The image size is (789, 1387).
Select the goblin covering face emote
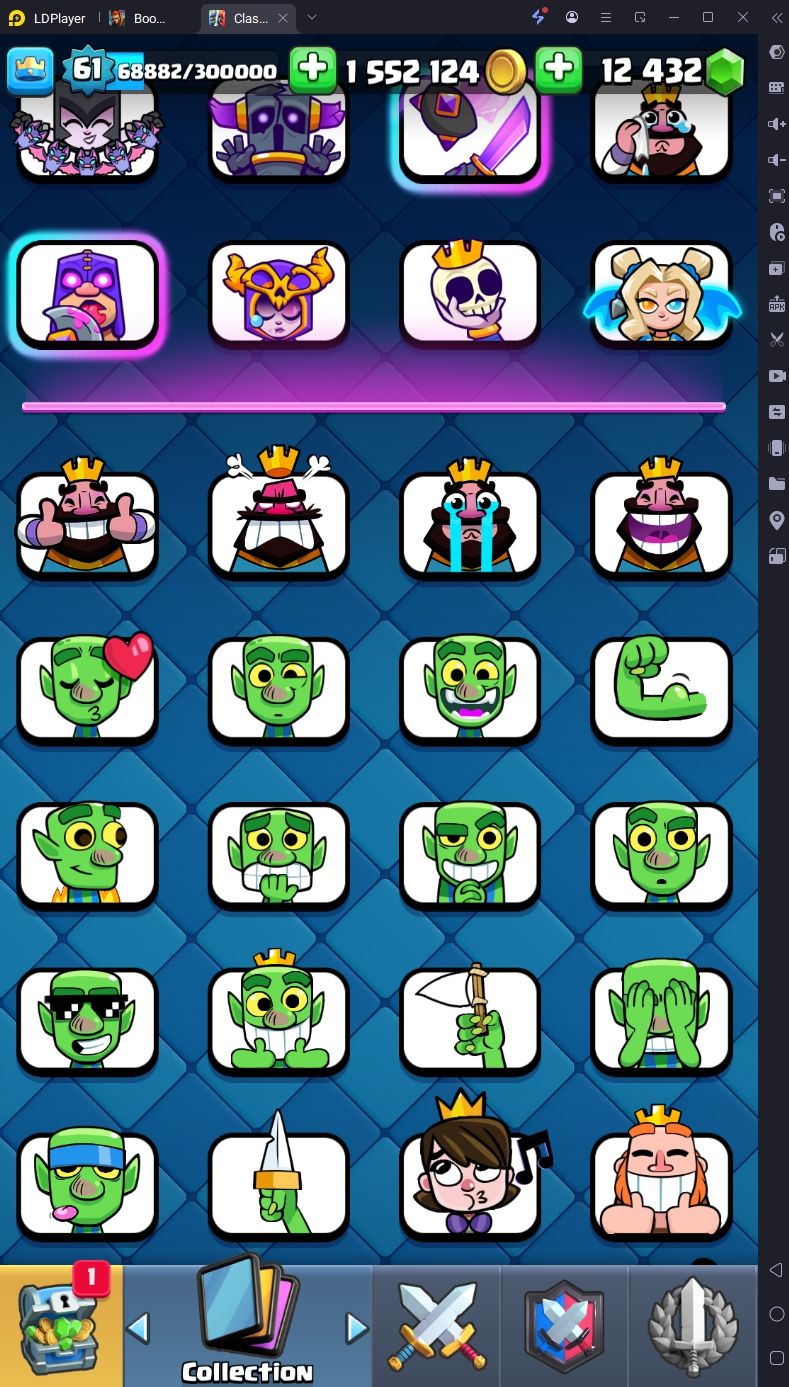coord(660,1018)
